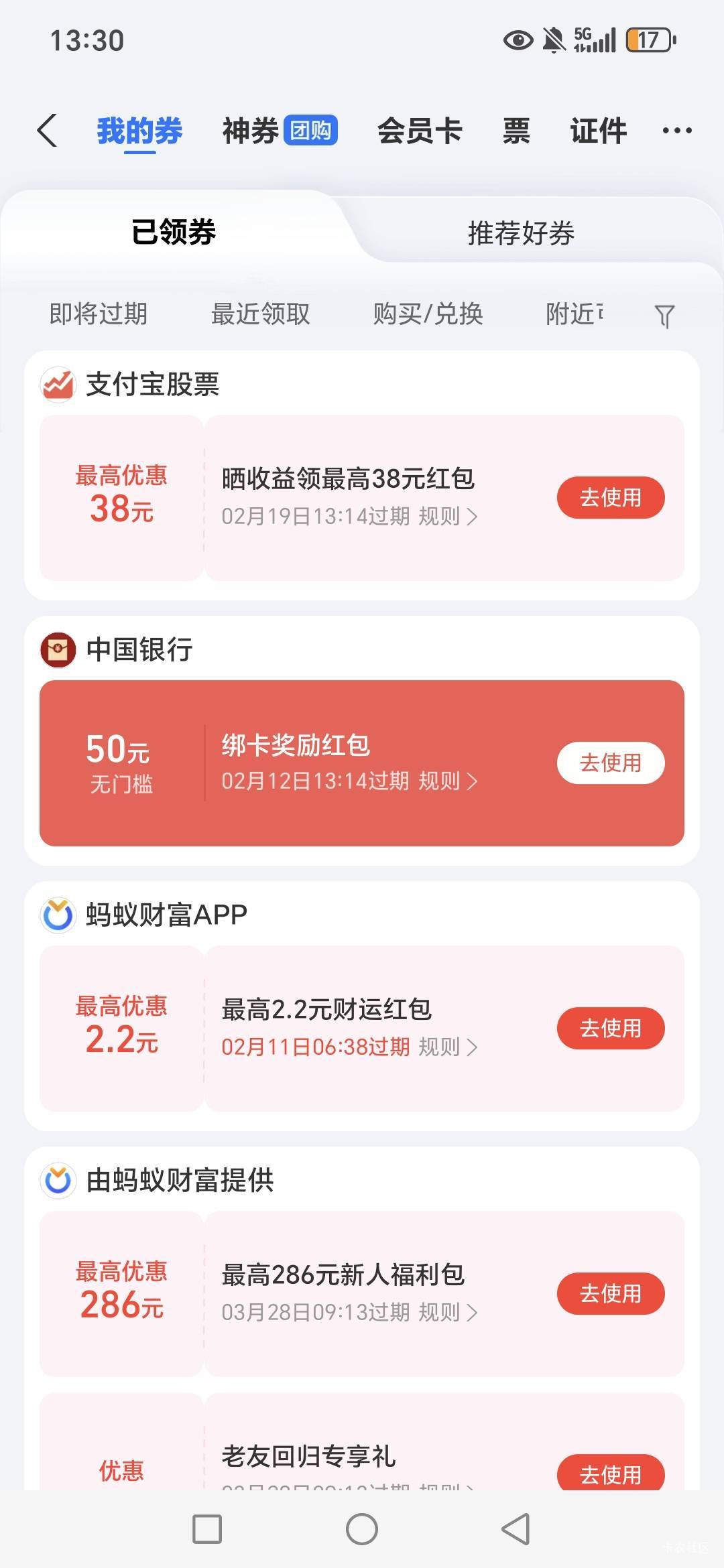Viewport: 724px width, 1568px height.
Task: Redeem the 最高286元新人福利包 coupon
Action: pos(610,1293)
